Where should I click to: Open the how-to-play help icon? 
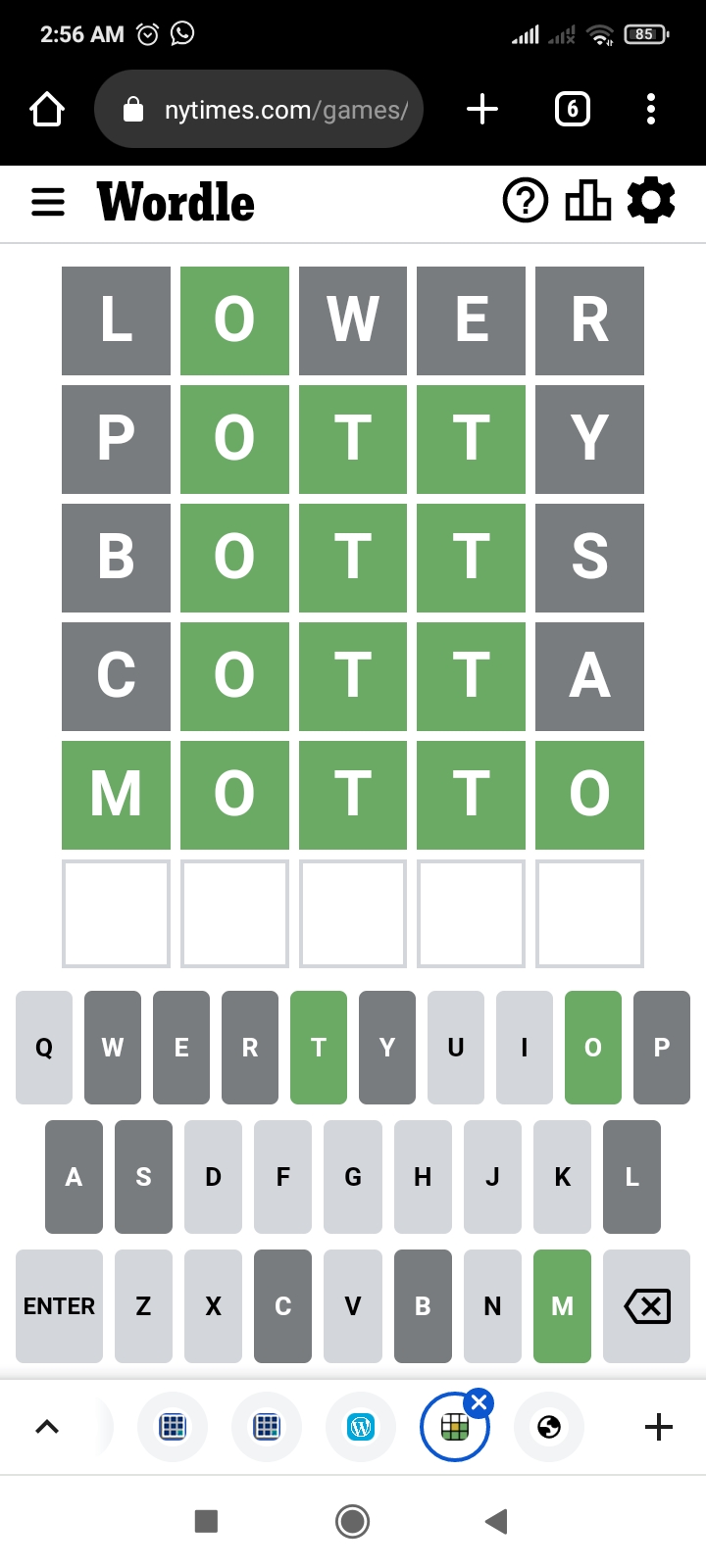[526, 201]
